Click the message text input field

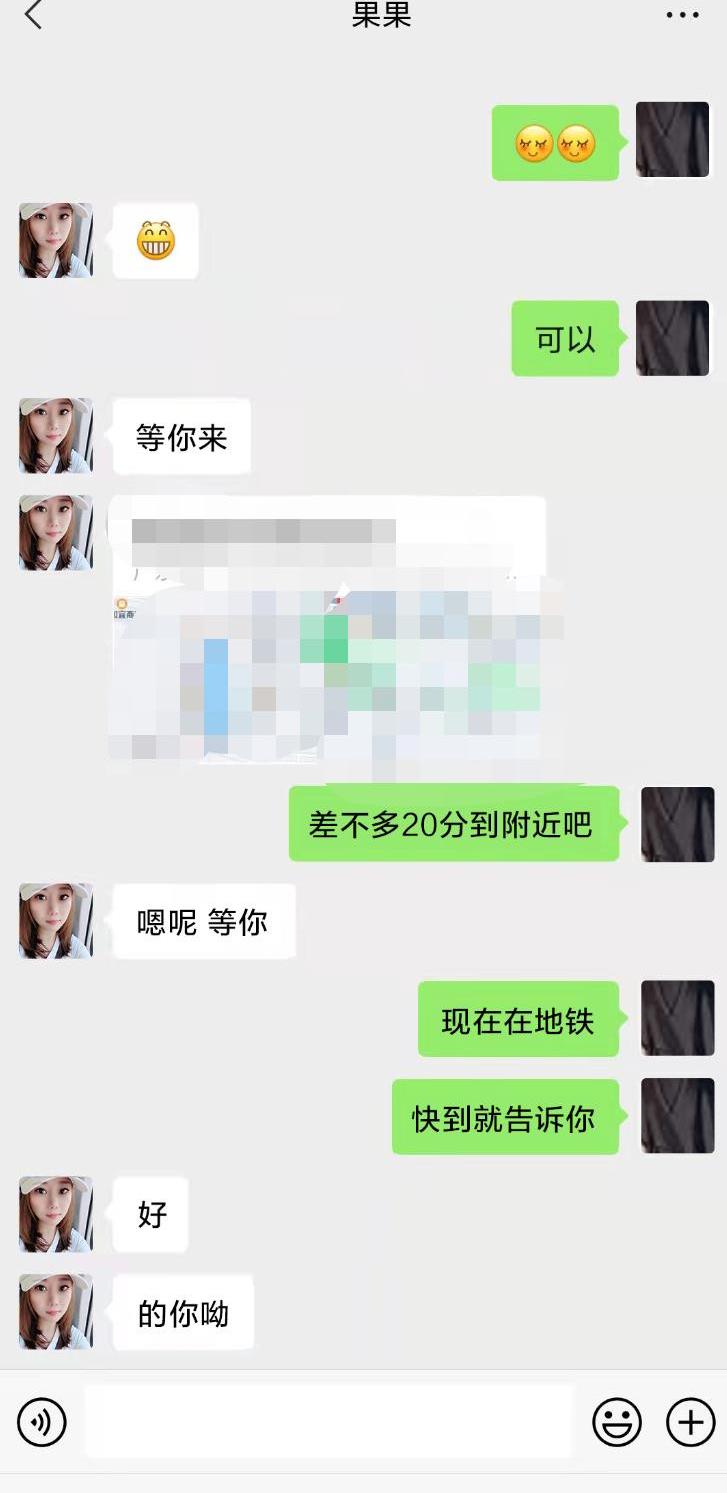tap(330, 1421)
